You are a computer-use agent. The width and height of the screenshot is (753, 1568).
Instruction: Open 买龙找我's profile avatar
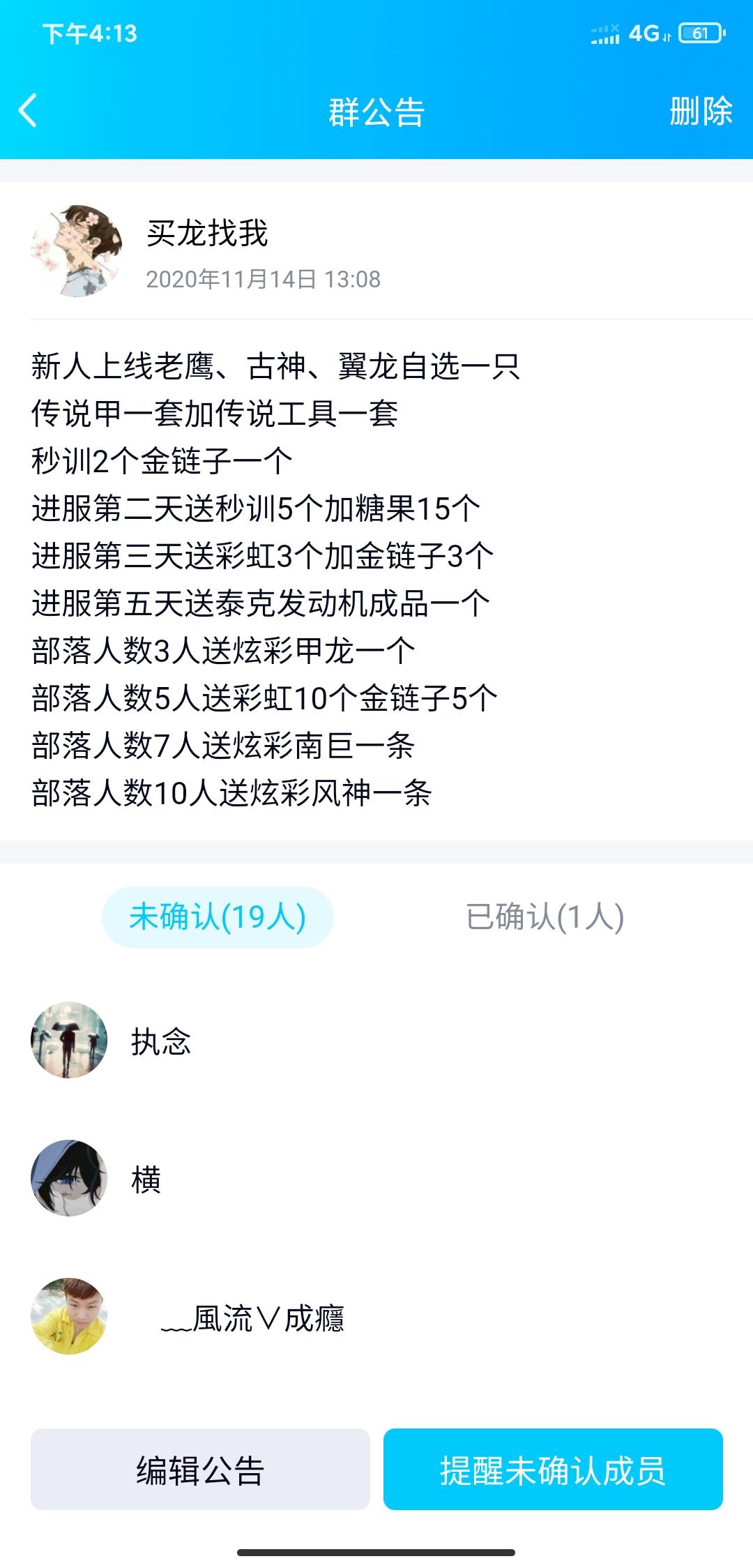tap(76, 251)
